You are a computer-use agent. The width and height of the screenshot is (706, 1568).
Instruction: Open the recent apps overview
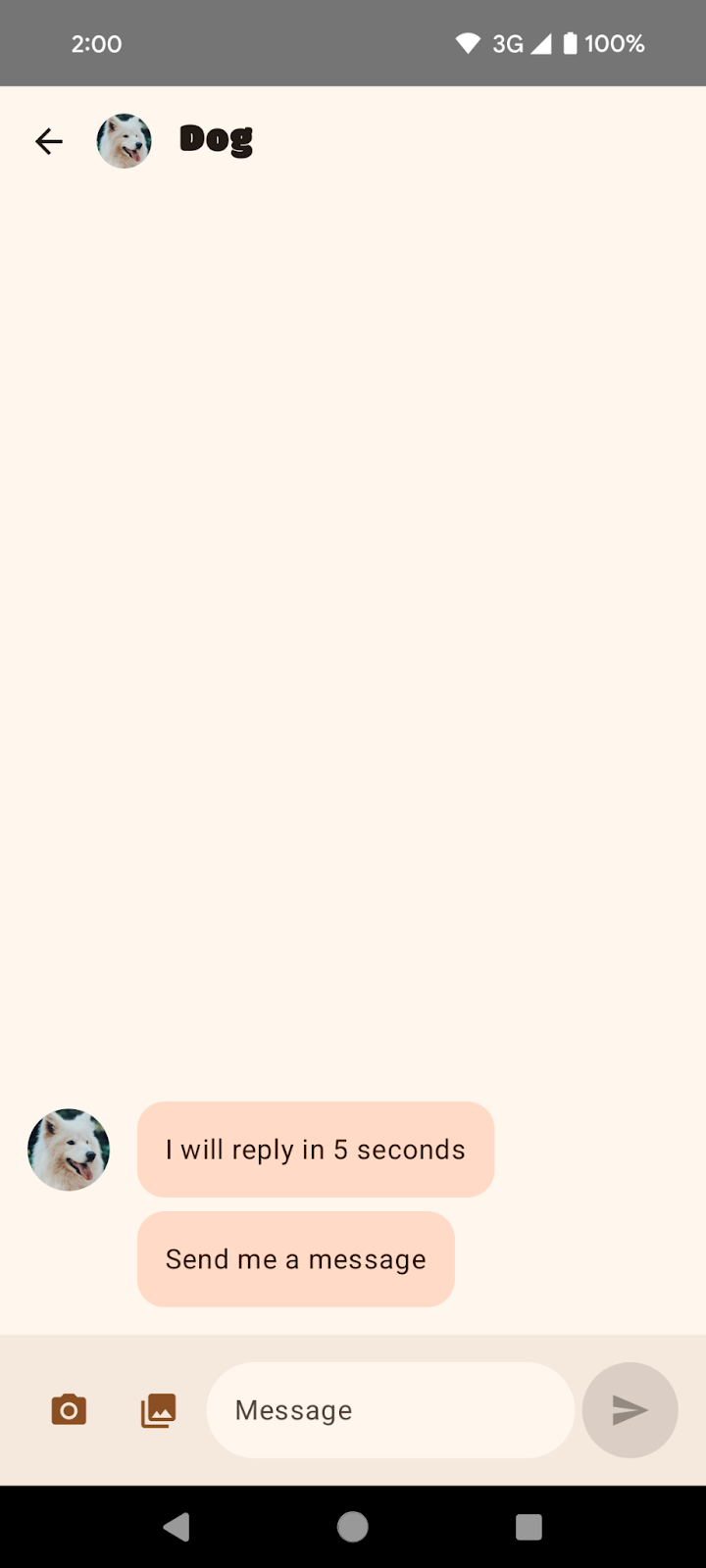pos(529,1527)
